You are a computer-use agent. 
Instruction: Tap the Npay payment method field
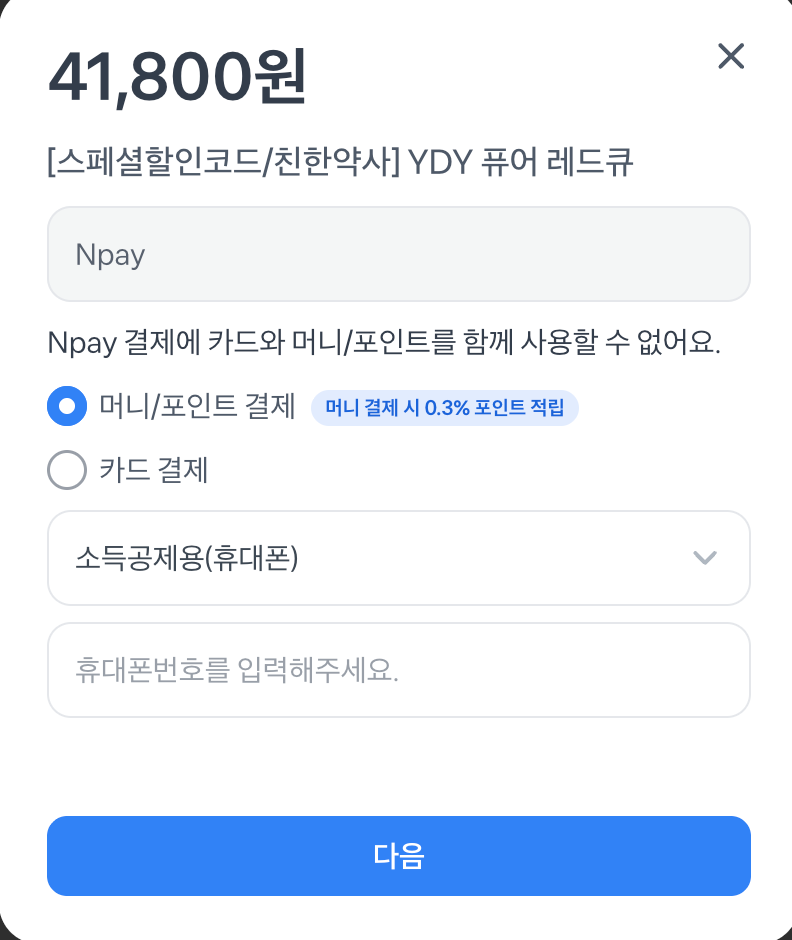398,254
